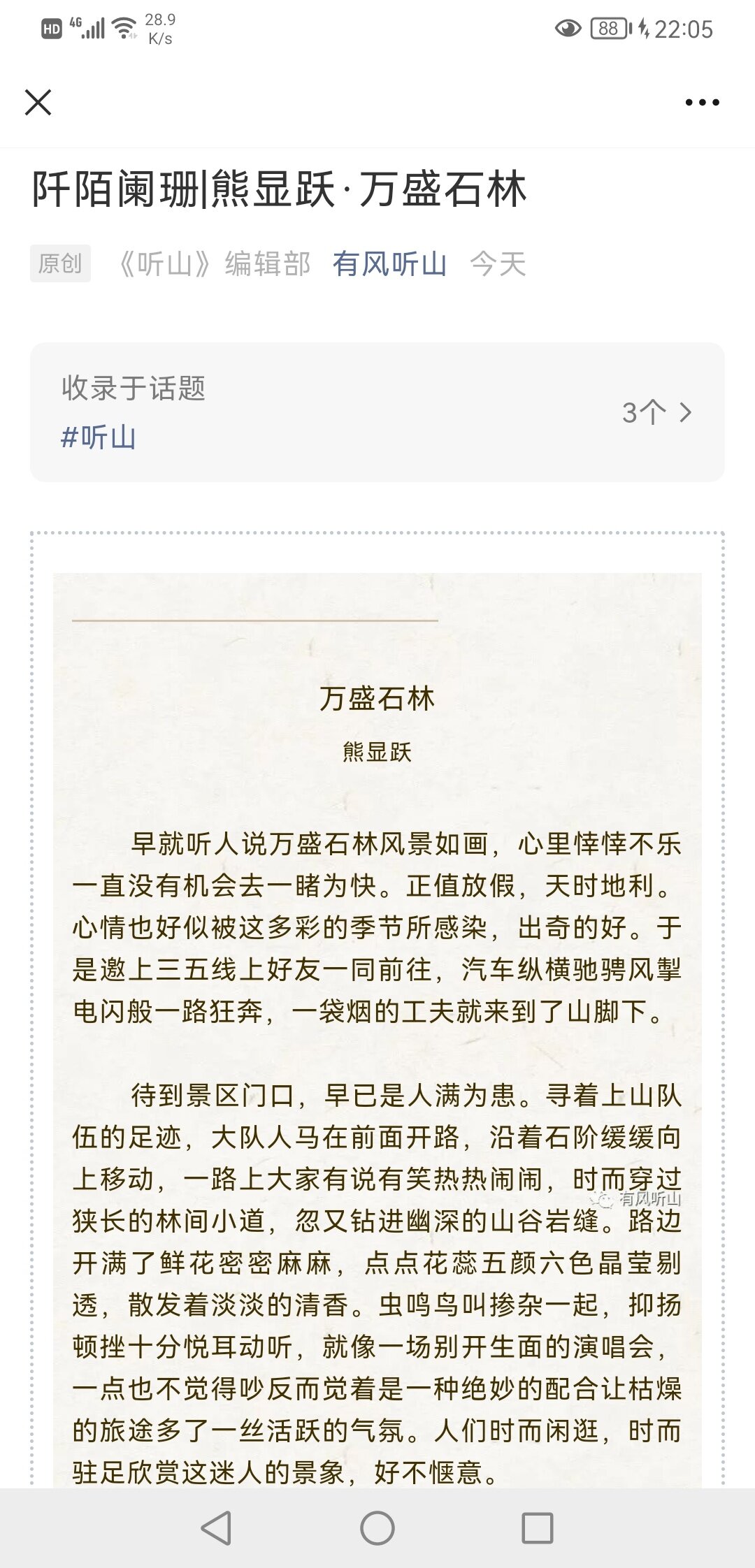Open the recent apps view
Image resolution: width=755 pixels, height=1568 pixels.
[x=538, y=1527]
